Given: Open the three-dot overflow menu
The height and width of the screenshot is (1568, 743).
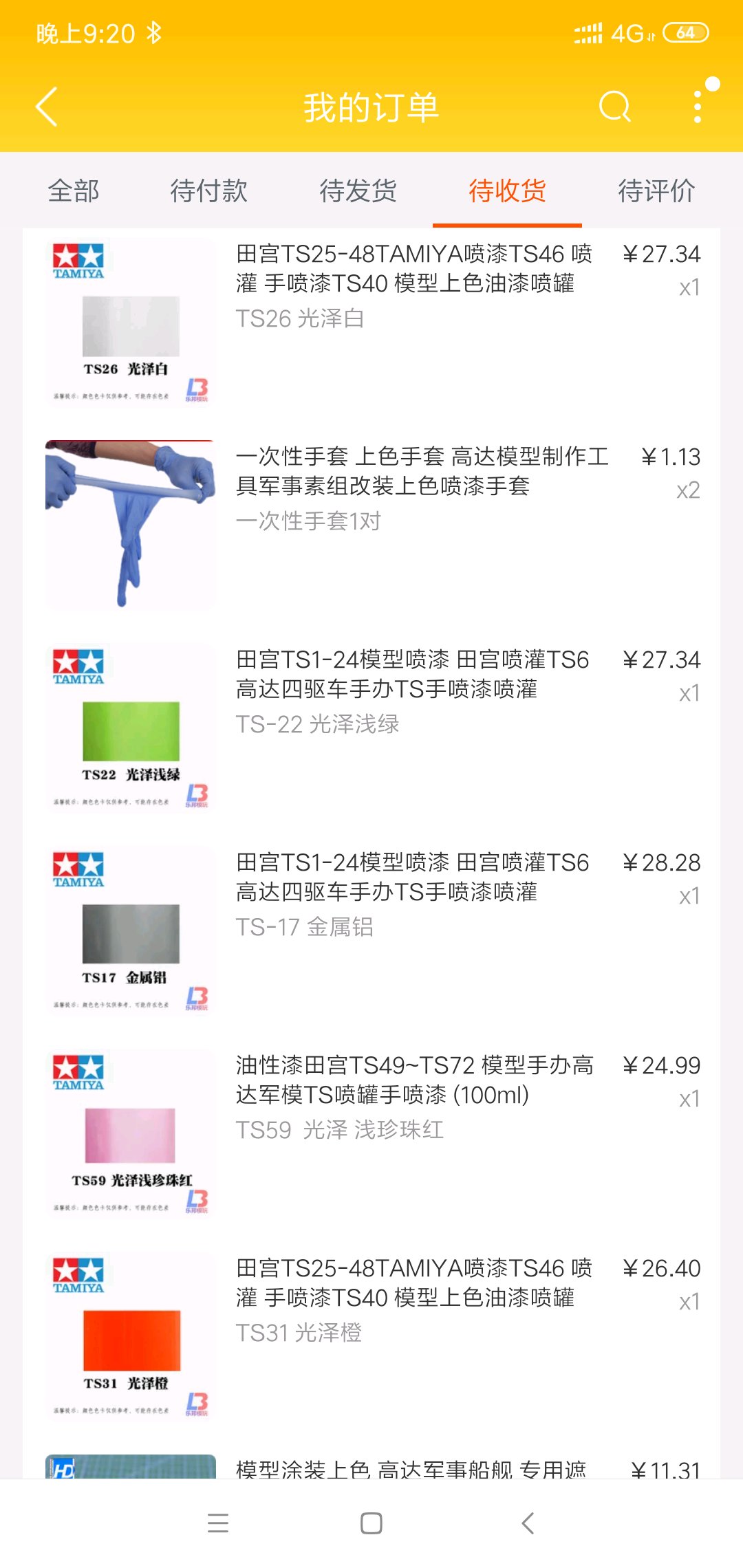Looking at the screenshot, I should 698,107.
